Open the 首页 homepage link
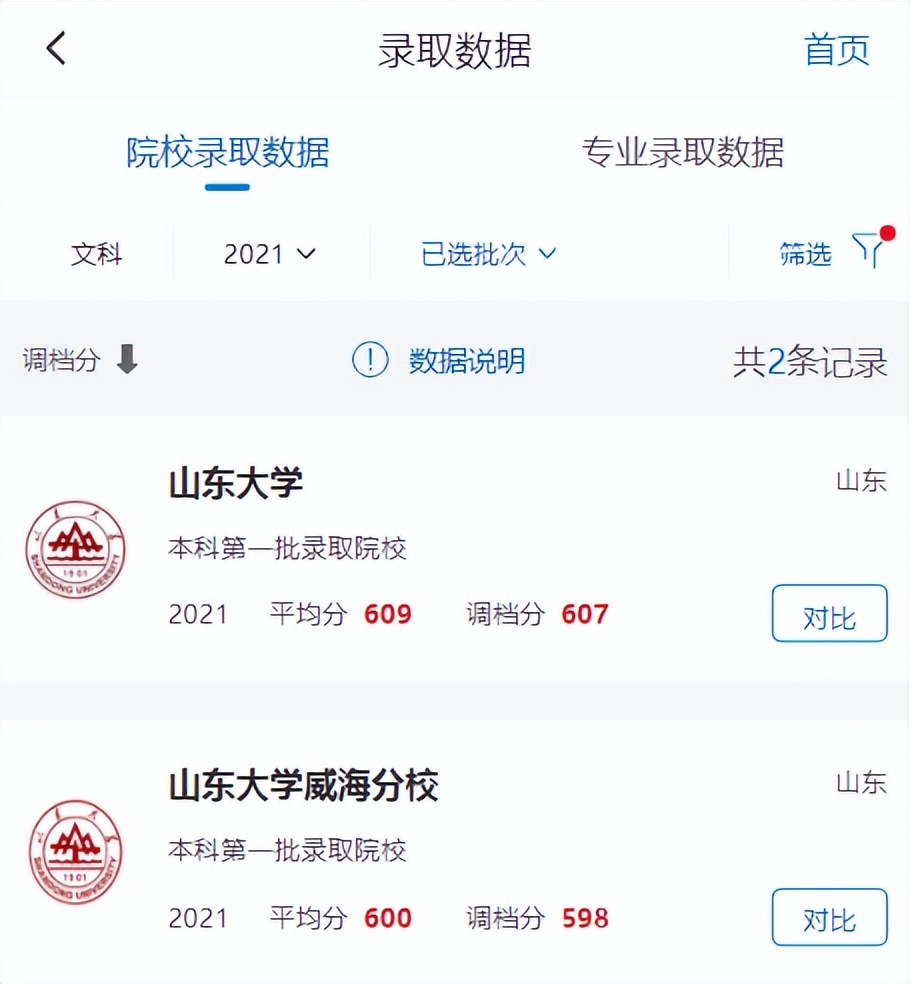Screen dimensions: 910x984 coord(837,51)
